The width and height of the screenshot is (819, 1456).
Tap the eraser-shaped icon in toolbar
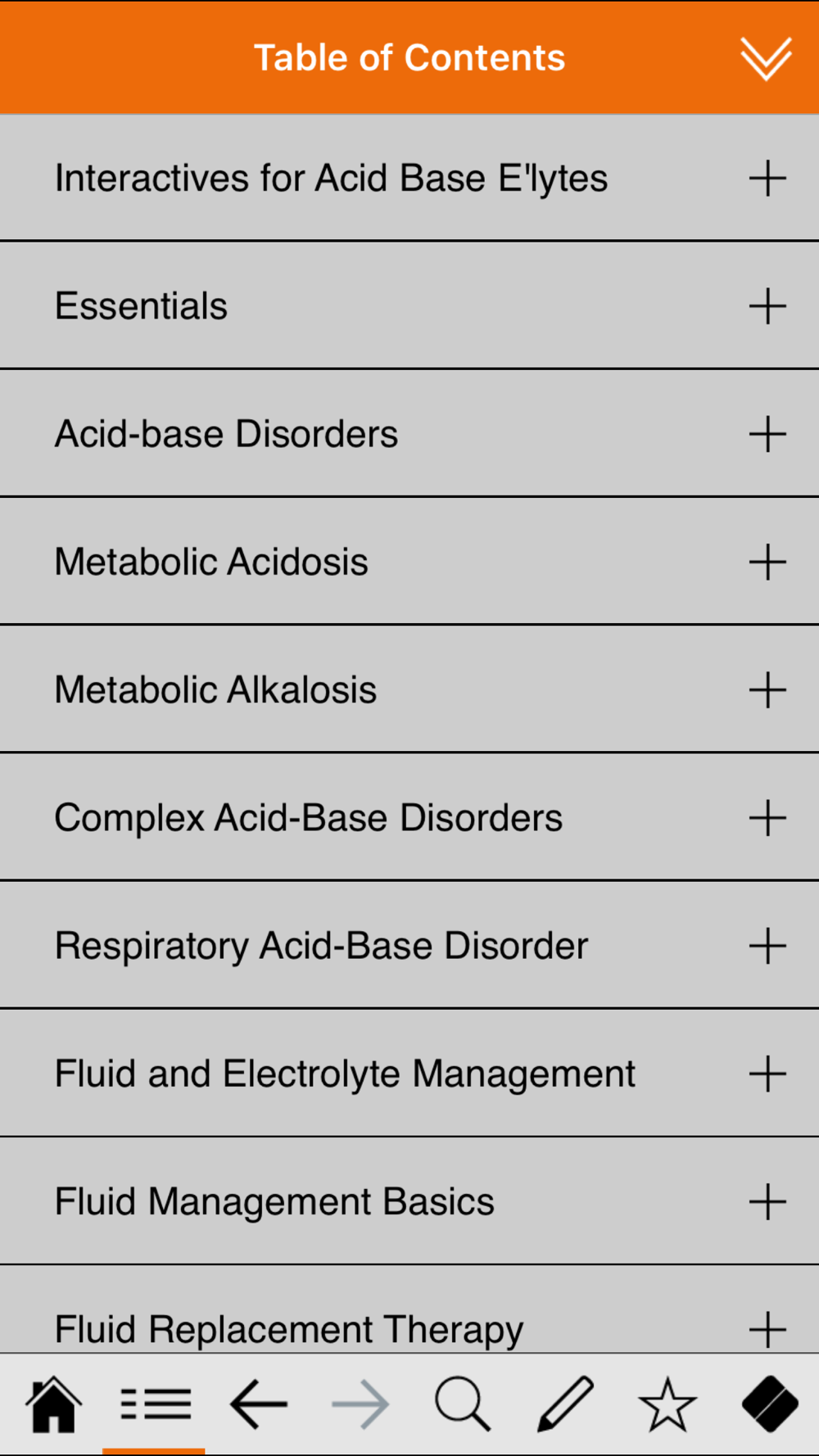click(770, 1404)
